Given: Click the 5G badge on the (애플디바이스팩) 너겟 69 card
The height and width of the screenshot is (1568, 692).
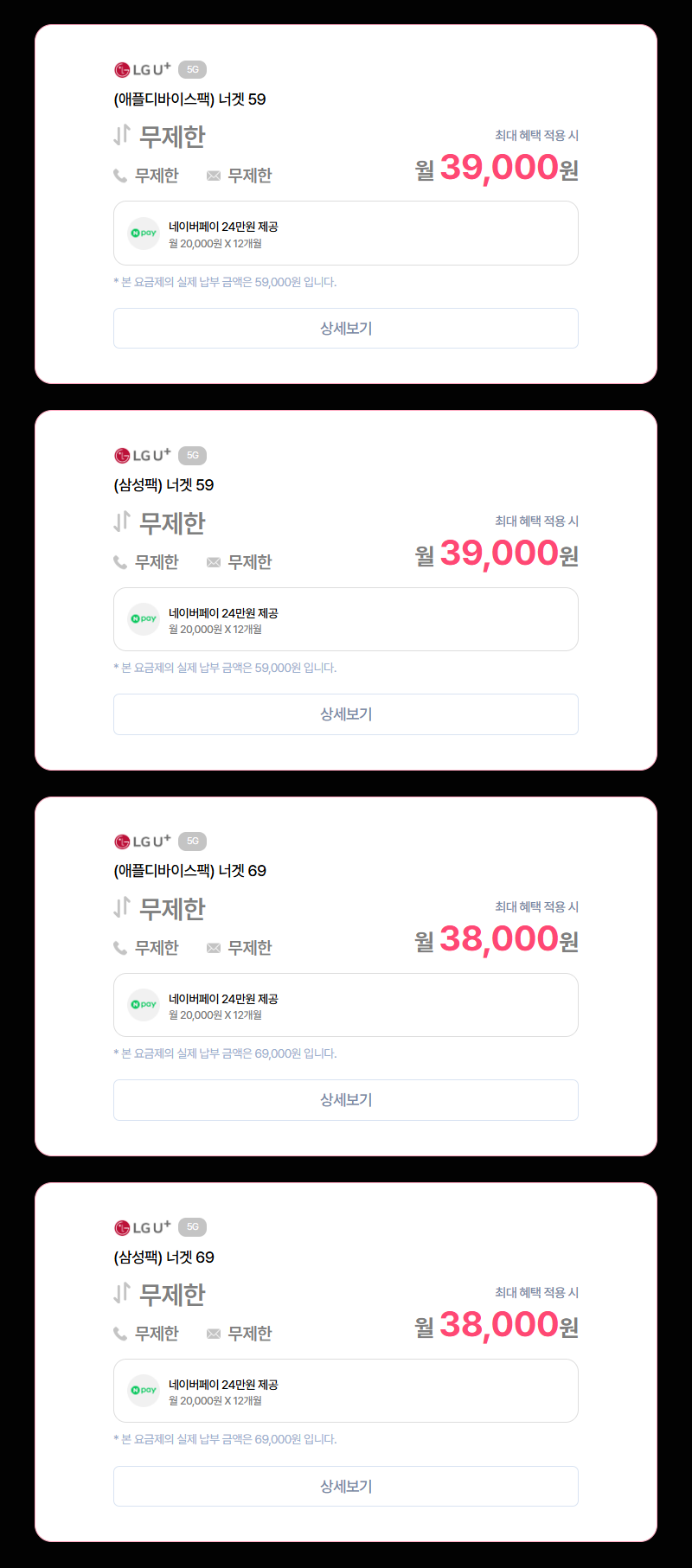Looking at the screenshot, I should point(192,840).
